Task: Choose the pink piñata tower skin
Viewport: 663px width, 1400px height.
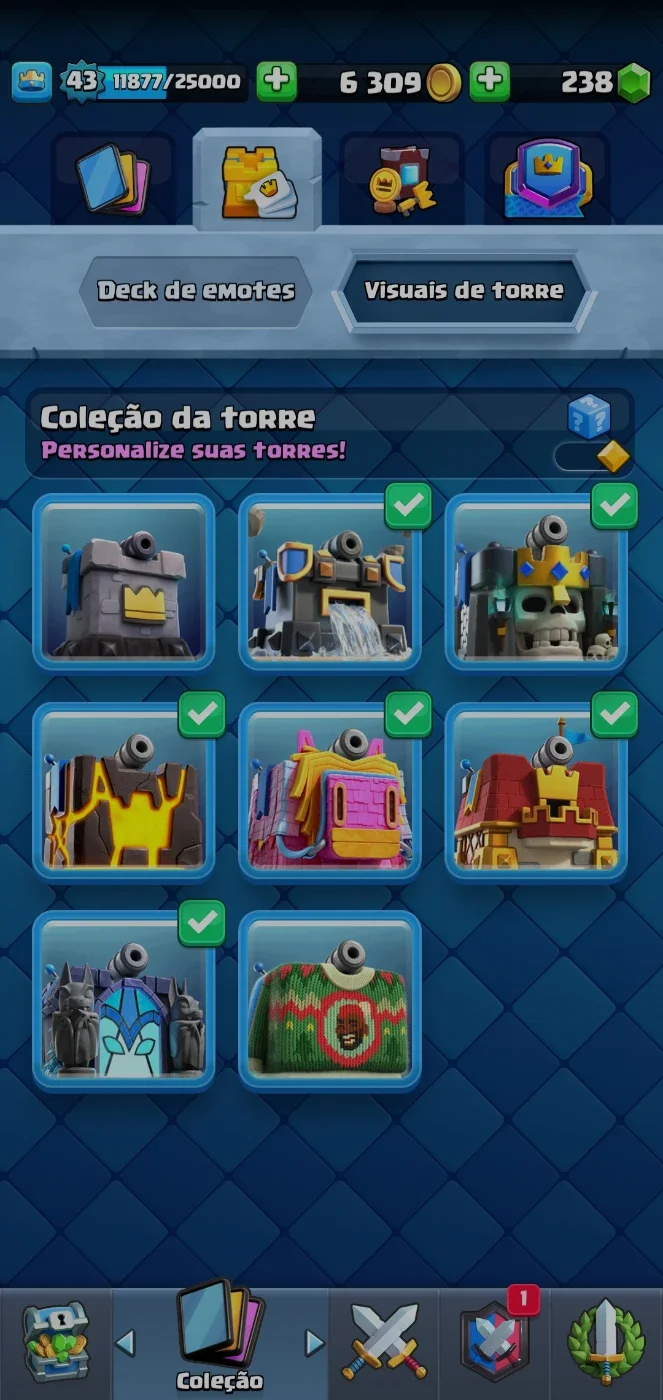Action: [330, 791]
